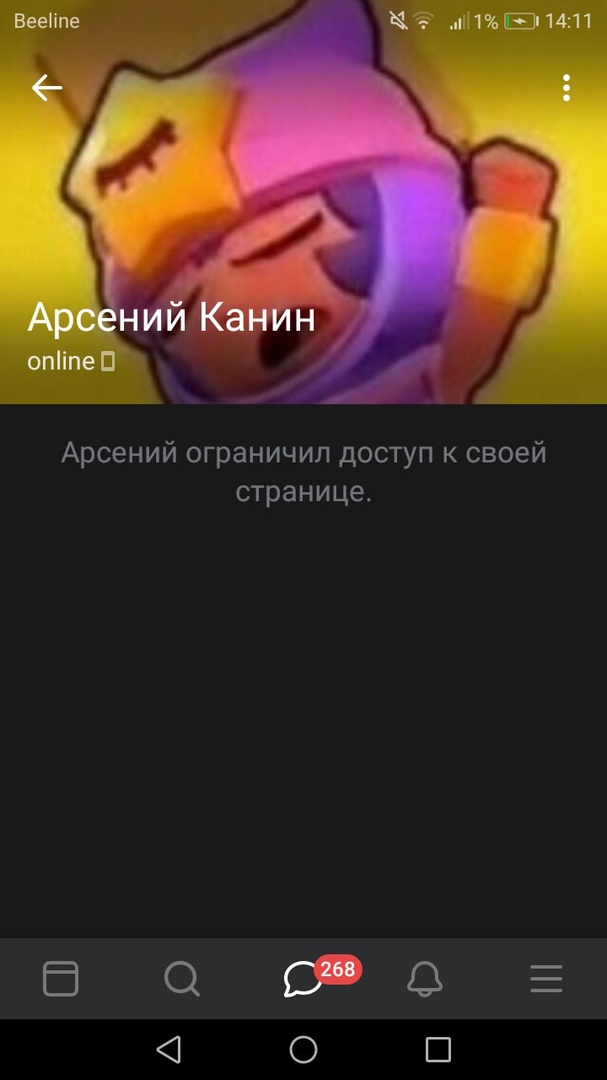The height and width of the screenshot is (1080, 607).
Task: Open the hamburger menu tab
Action: (546, 978)
